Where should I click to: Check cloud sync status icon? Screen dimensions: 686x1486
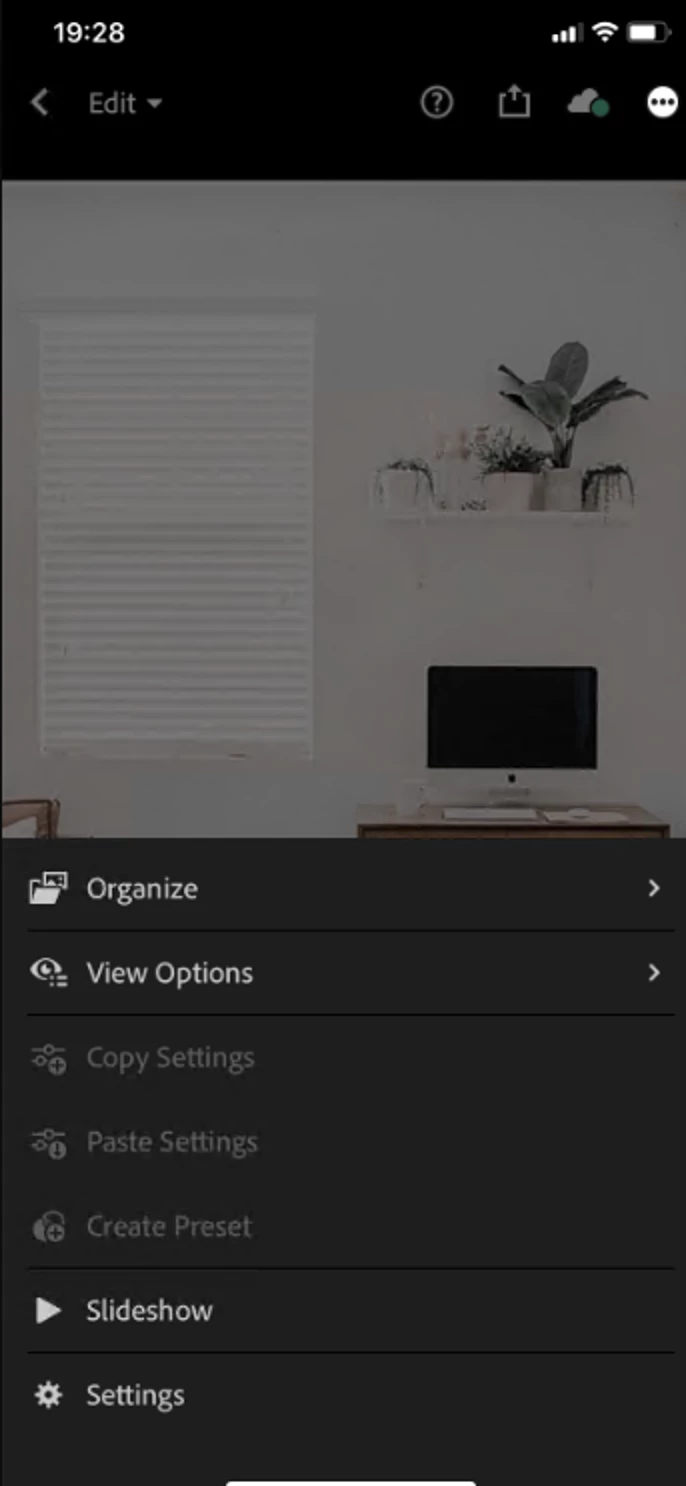point(587,103)
